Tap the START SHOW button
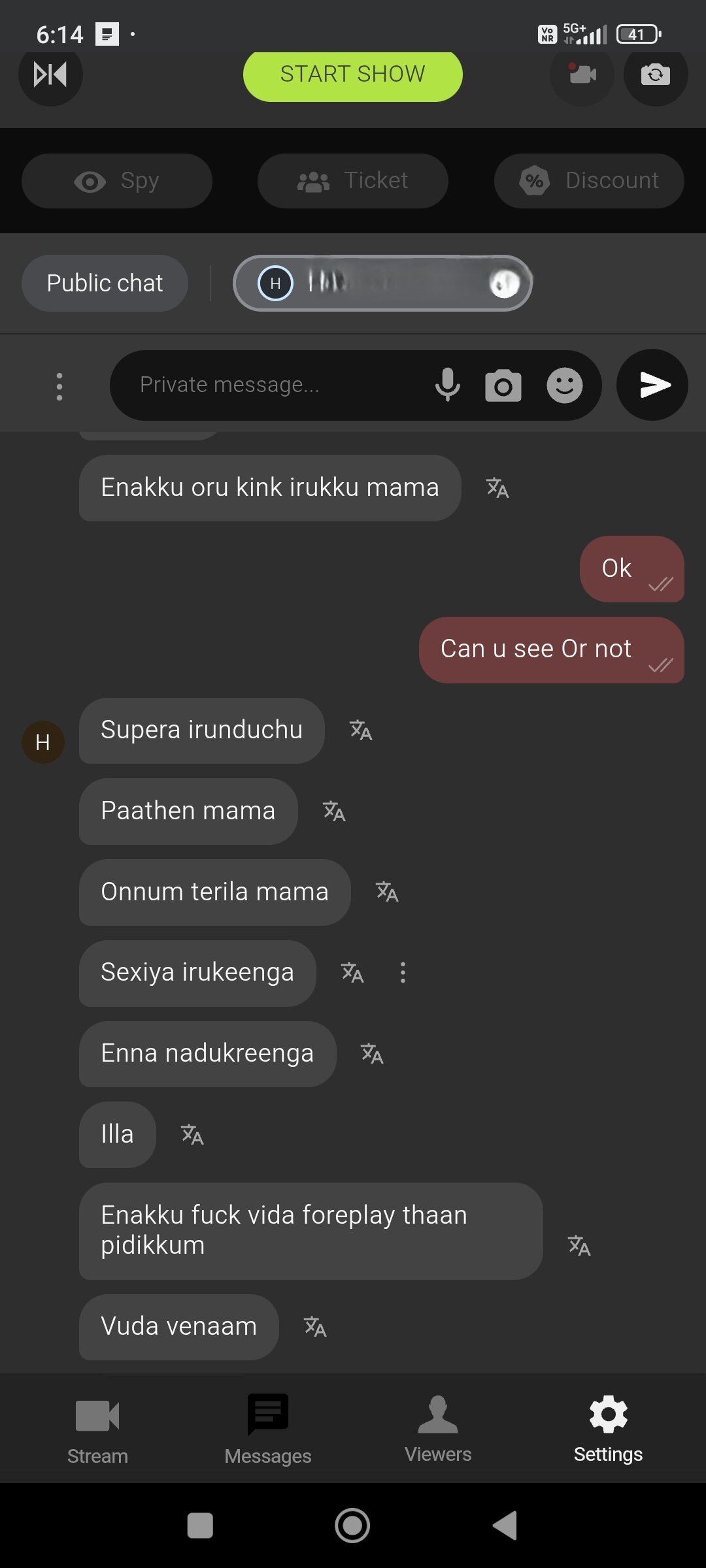 point(352,74)
